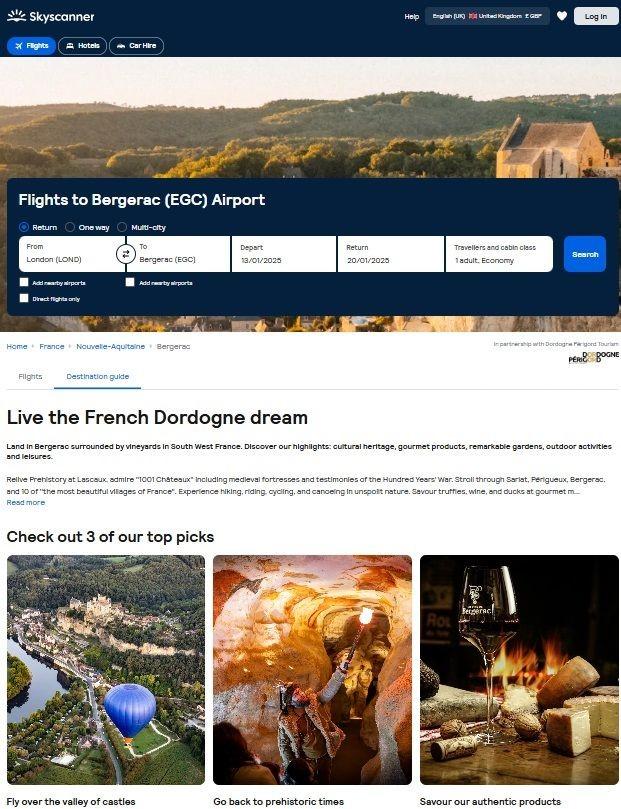Open the saved favourites heart icon
The width and height of the screenshot is (621, 809).
pyautogui.click(x=562, y=16)
